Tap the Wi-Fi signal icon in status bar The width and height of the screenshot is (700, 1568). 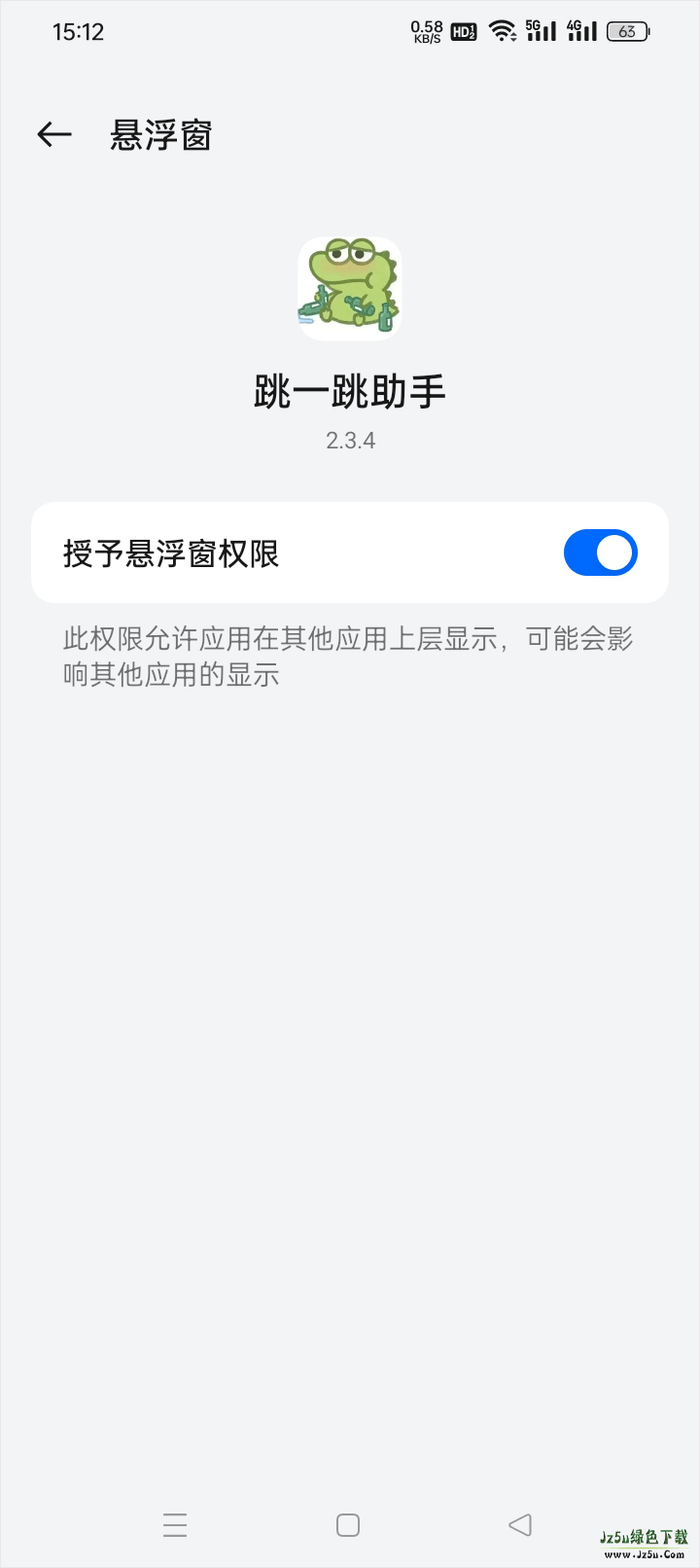pyautogui.click(x=502, y=30)
